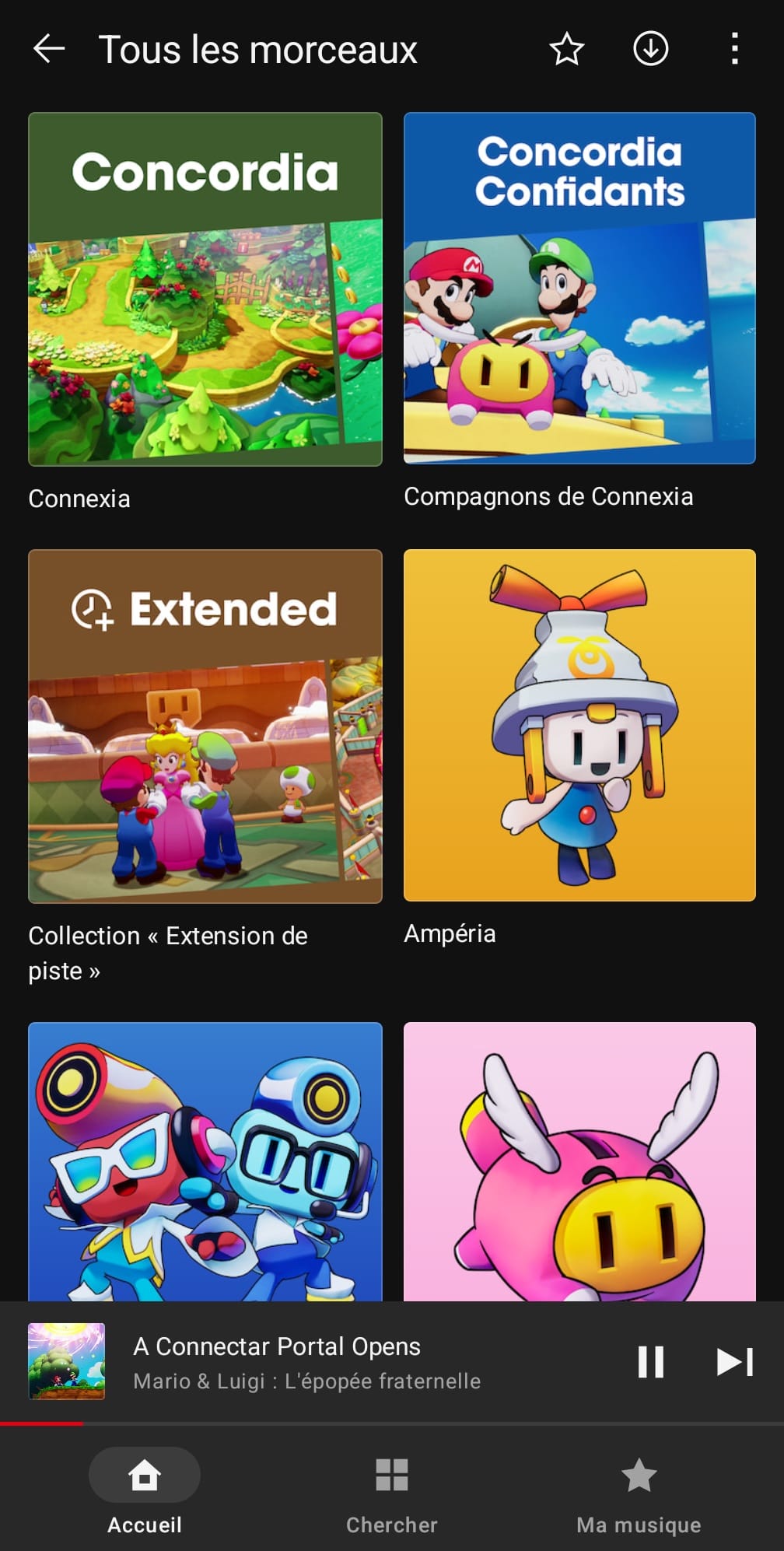Open the playlist with two robot DJs
Screen dimensions: 784x1551
click(x=205, y=1161)
